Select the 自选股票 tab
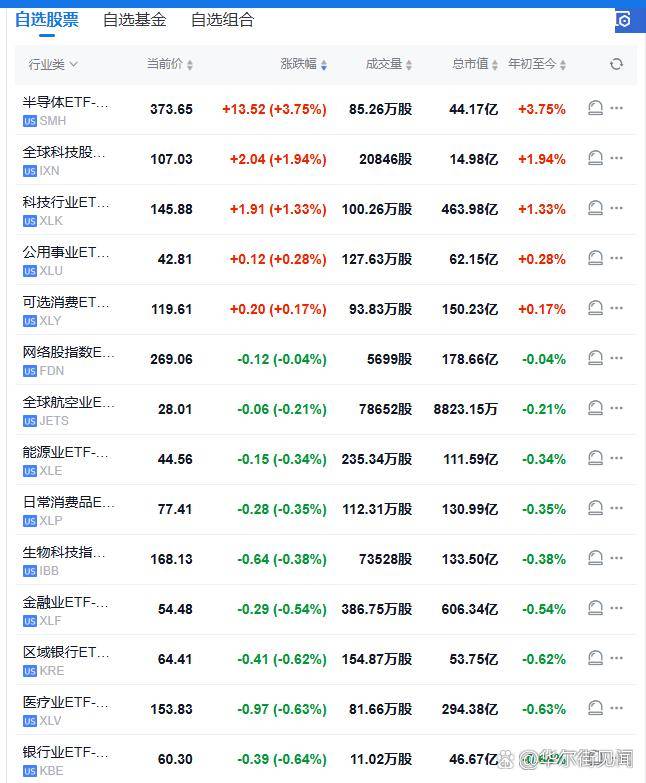This screenshot has width=646, height=783. [x=47, y=19]
